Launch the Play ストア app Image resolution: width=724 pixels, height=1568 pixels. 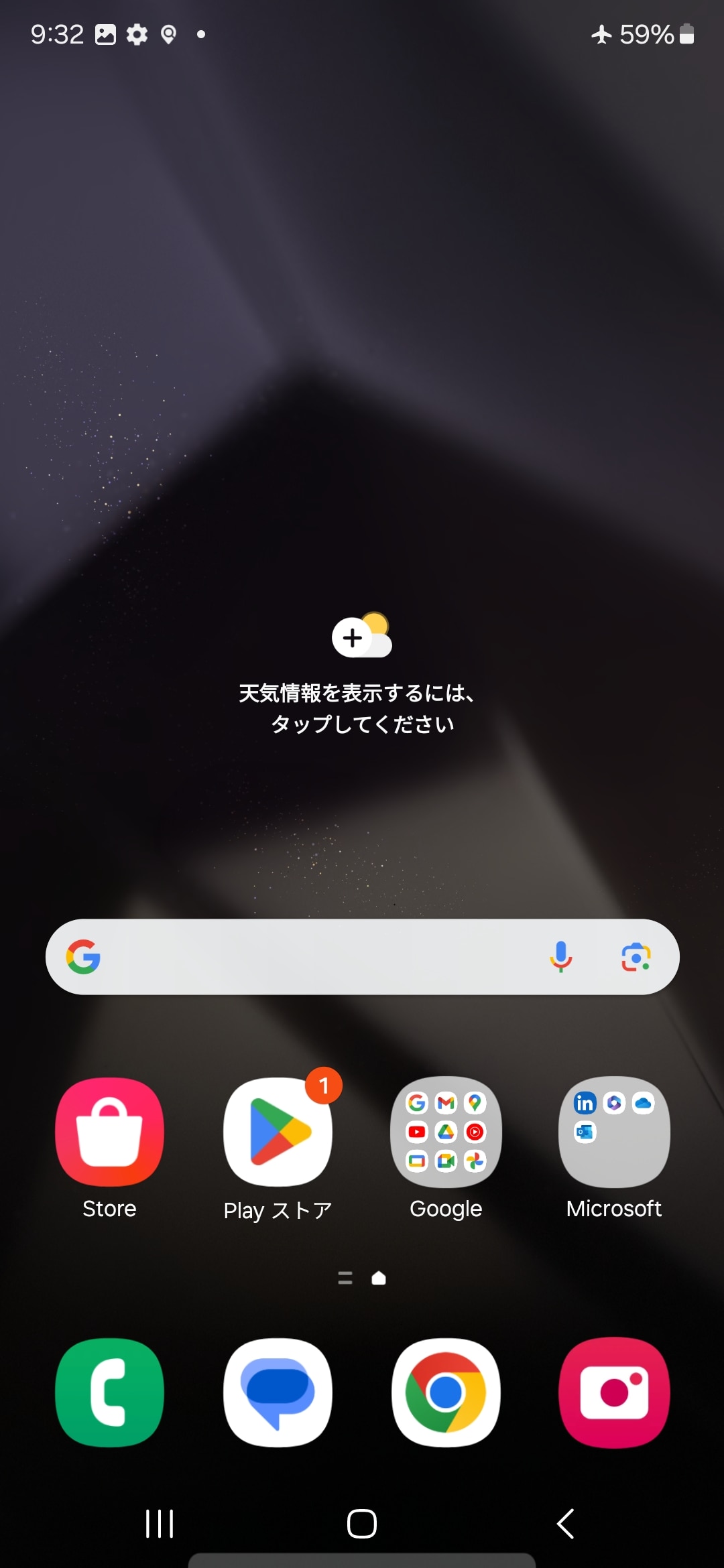278,1132
